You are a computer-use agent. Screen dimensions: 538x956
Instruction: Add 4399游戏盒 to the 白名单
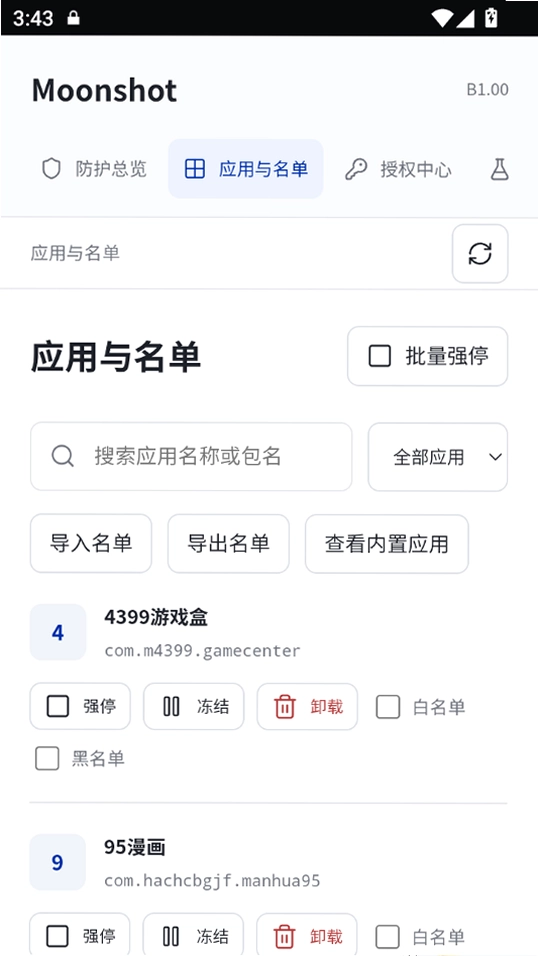[421, 707]
